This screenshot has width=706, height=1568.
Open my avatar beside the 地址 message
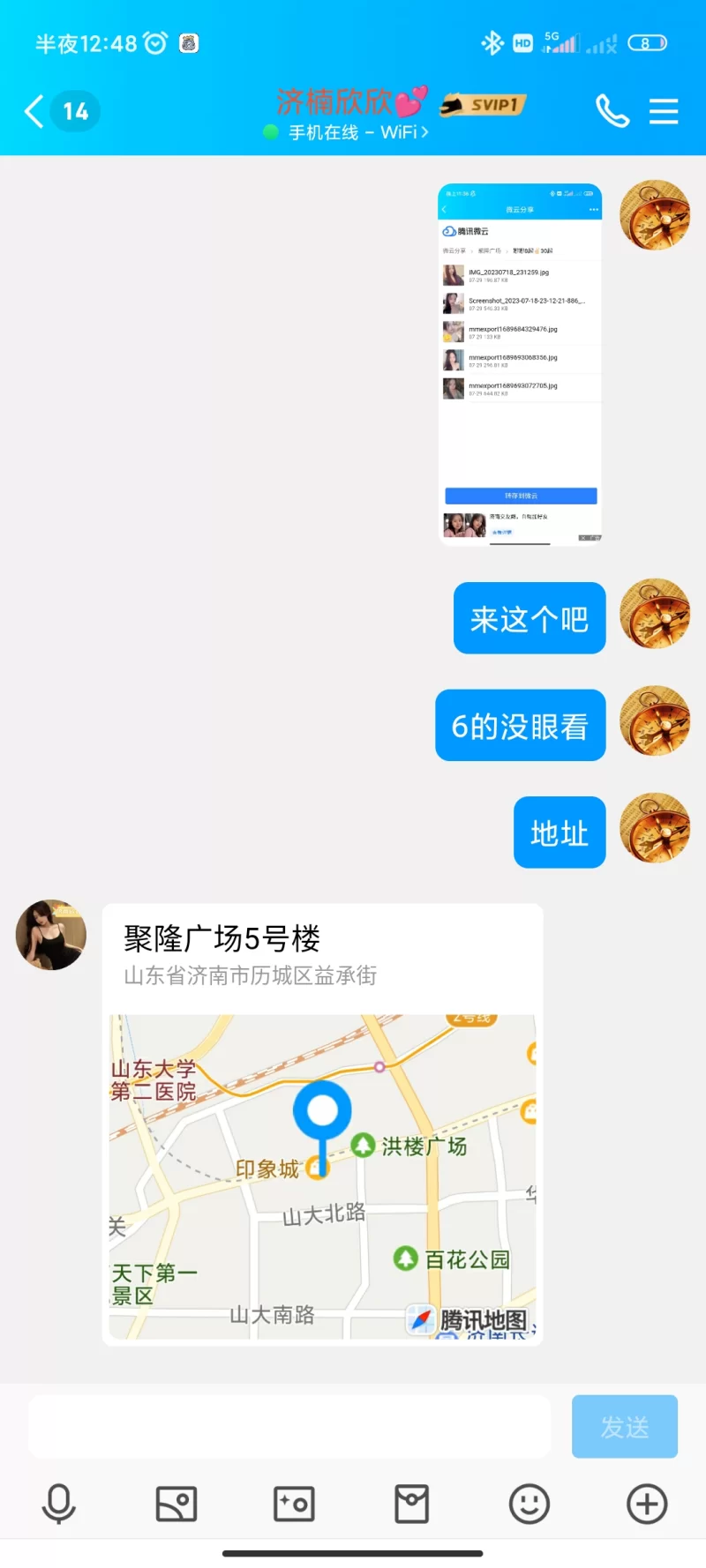pos(655,827)
